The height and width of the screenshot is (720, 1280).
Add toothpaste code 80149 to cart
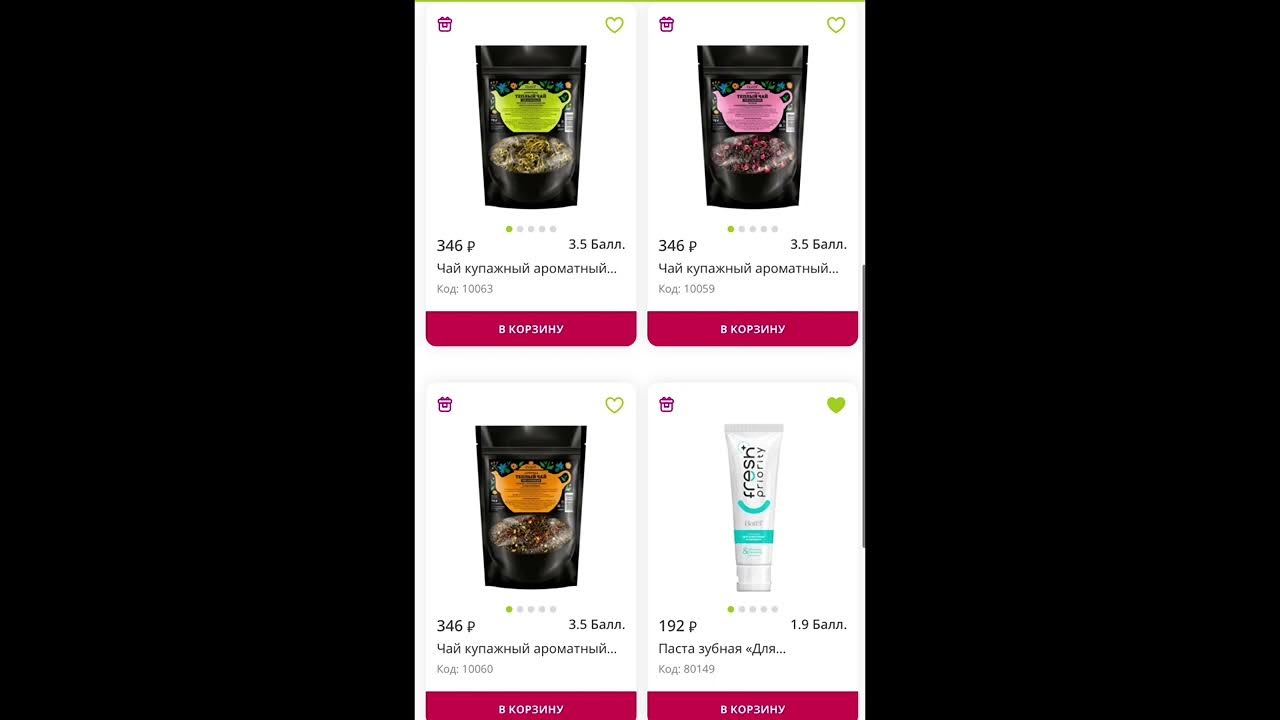tap(752, 707)
